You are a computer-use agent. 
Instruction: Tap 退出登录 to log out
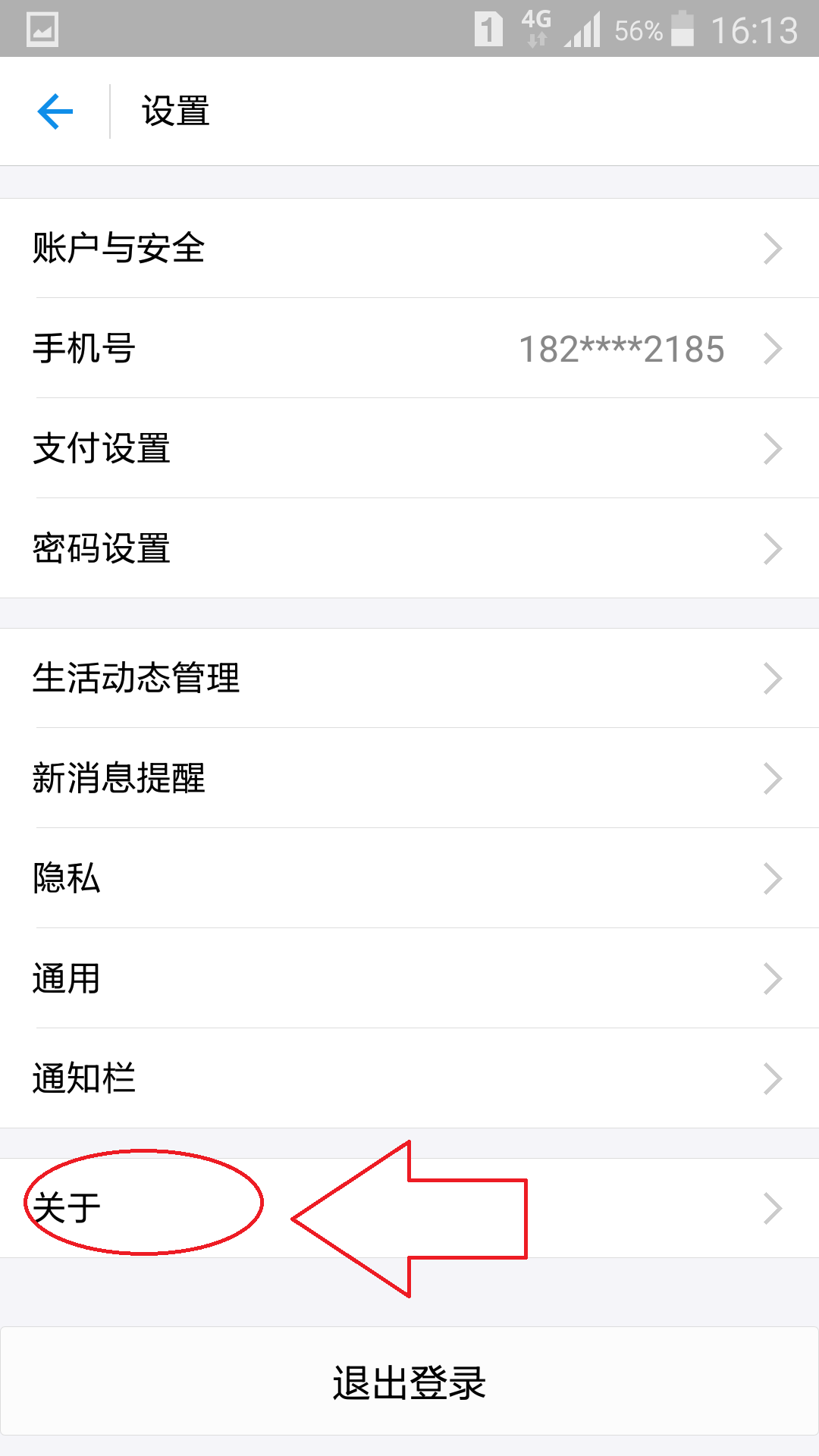[x=409, y=1381]
